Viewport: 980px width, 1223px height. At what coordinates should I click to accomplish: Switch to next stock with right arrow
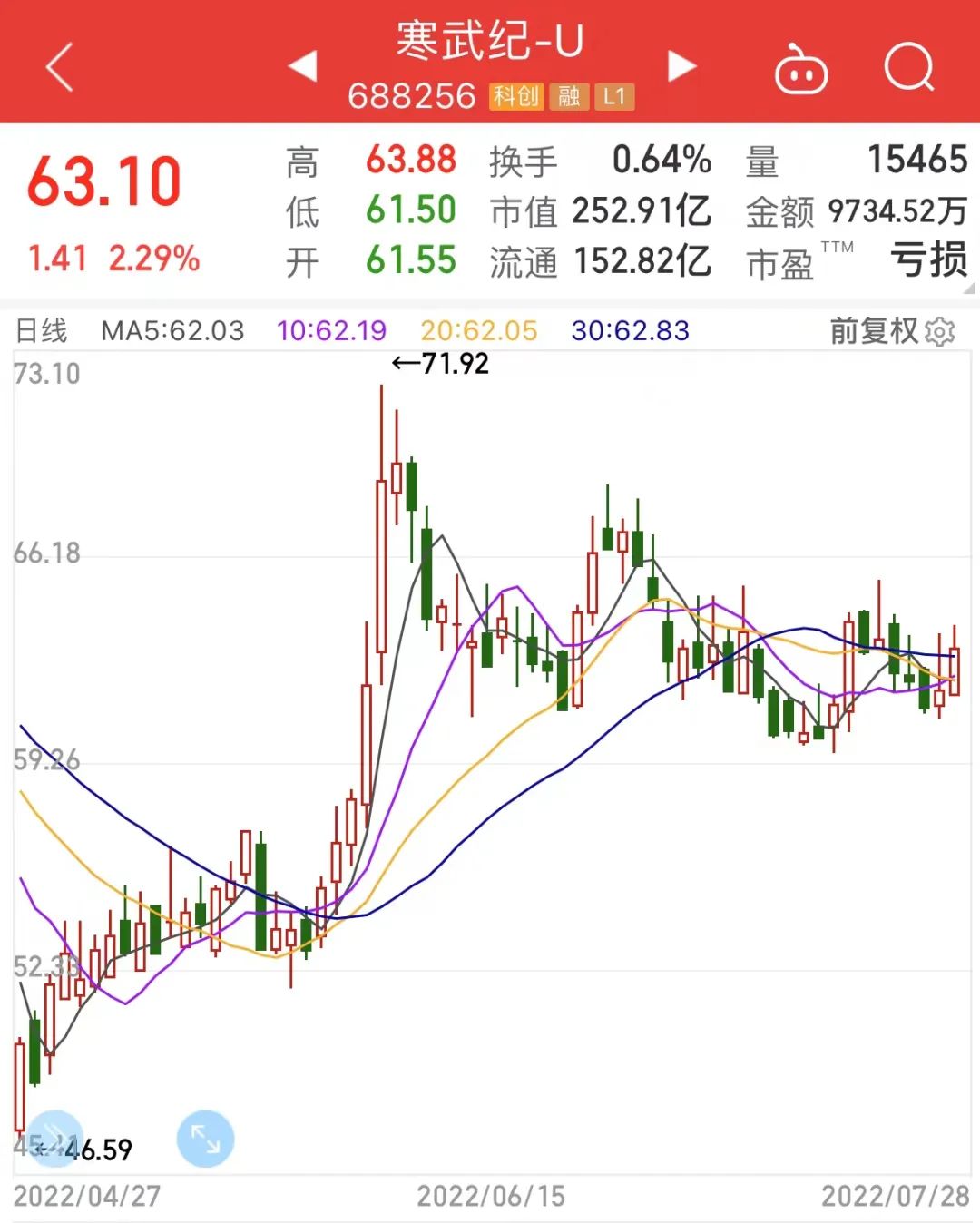tap(682, 68)
